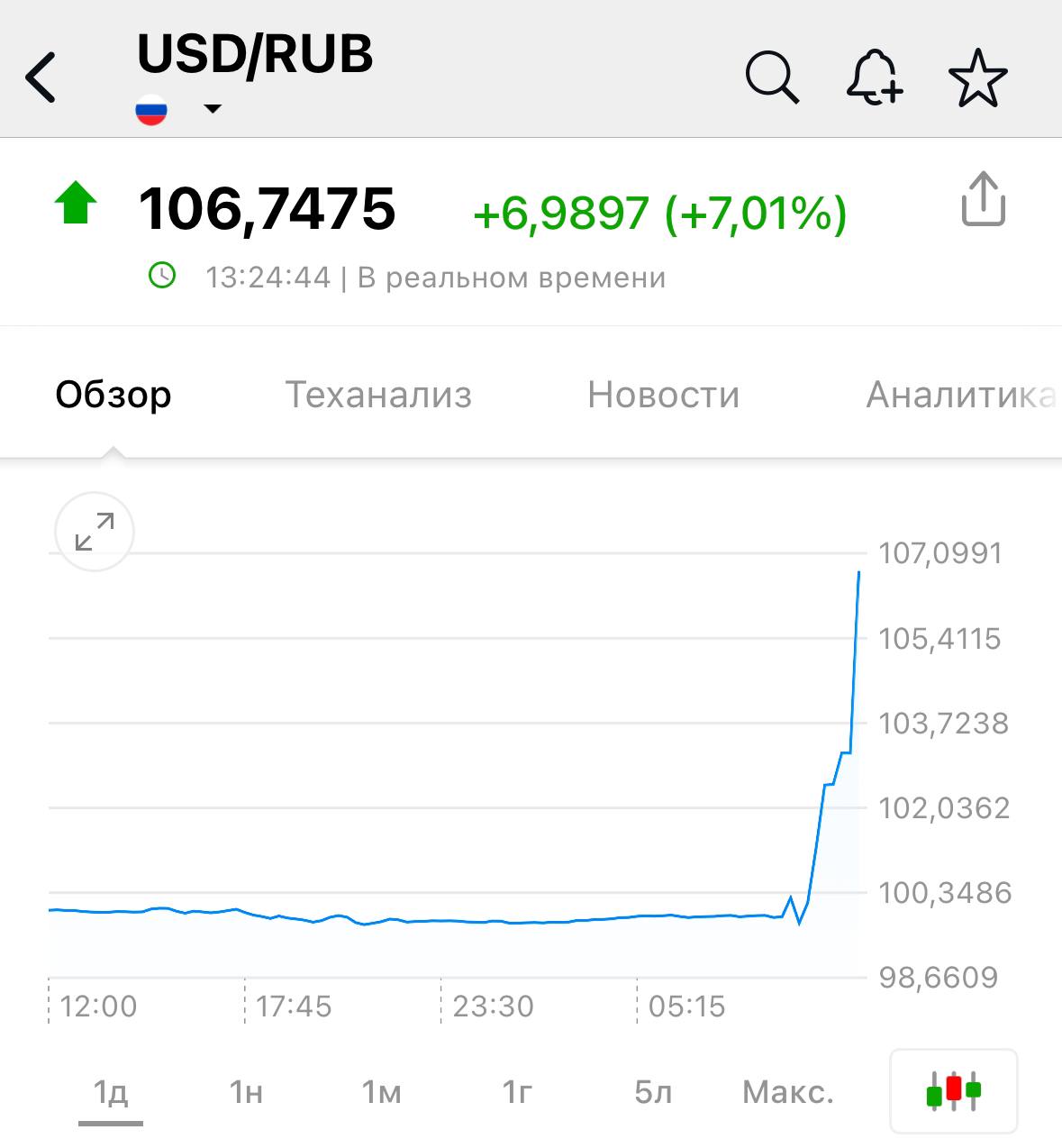The width and height of the screenshot is (1062, 1148).
Task: Show the Макс. chart range
Action: coord(788,1092)
